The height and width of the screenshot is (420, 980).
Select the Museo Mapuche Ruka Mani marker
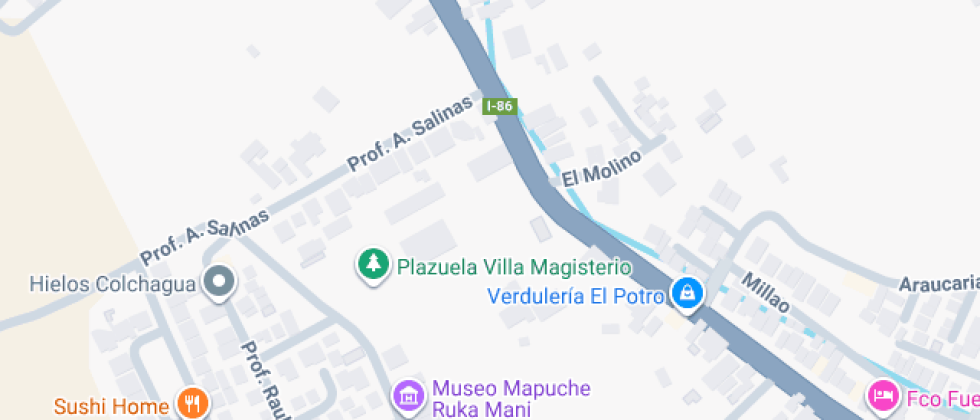click(408, 396)
